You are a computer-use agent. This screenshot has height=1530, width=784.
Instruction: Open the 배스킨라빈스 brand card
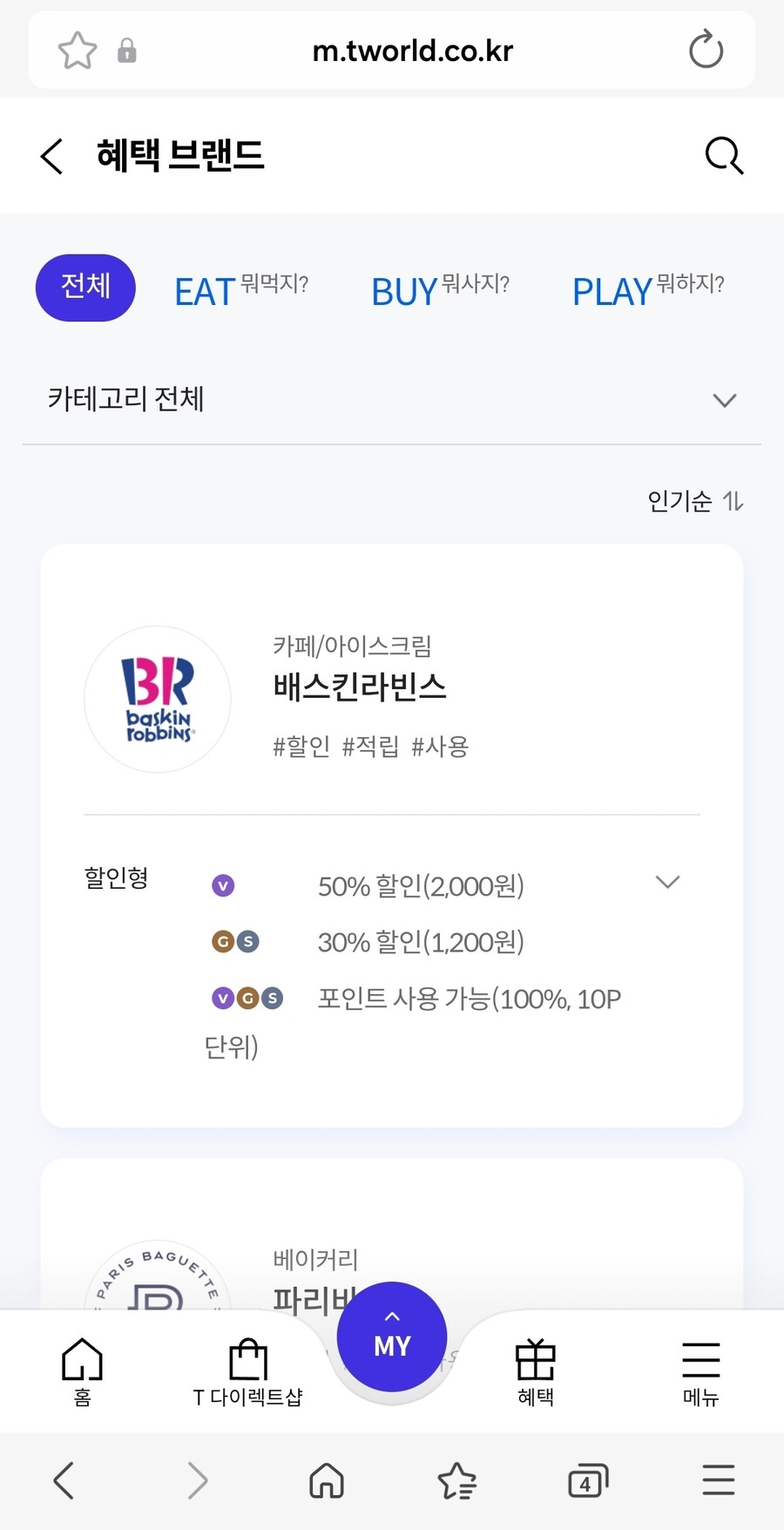click(359, 687)
